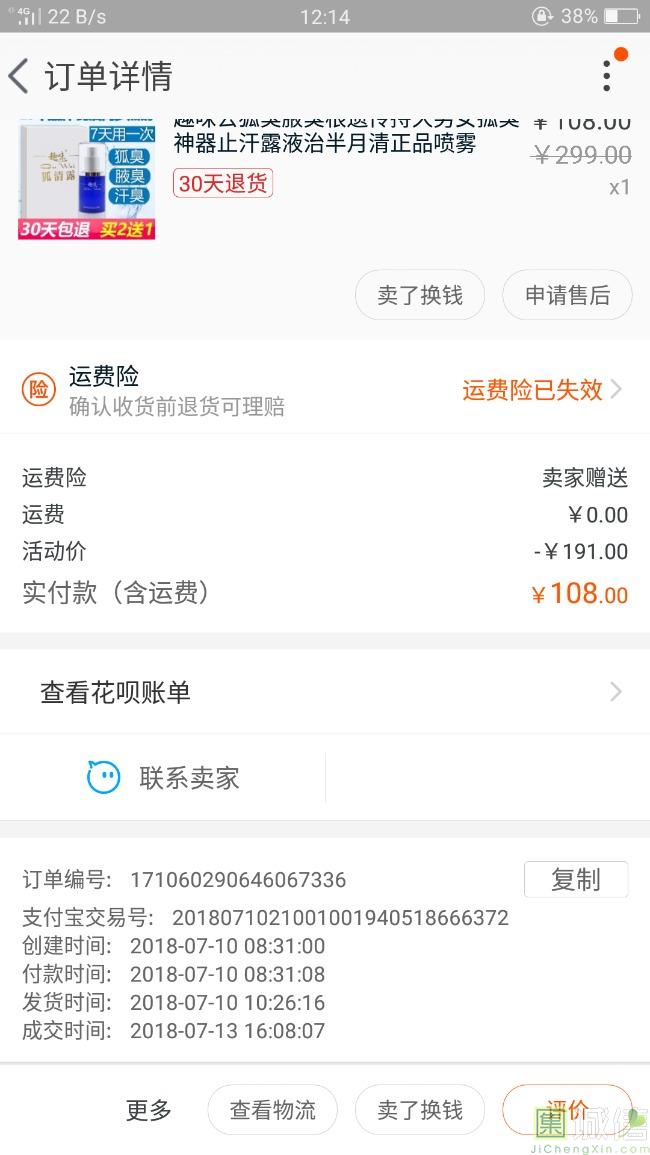Go back from order details
Viewport: 650px width, 1155px height.
(20, 76)
